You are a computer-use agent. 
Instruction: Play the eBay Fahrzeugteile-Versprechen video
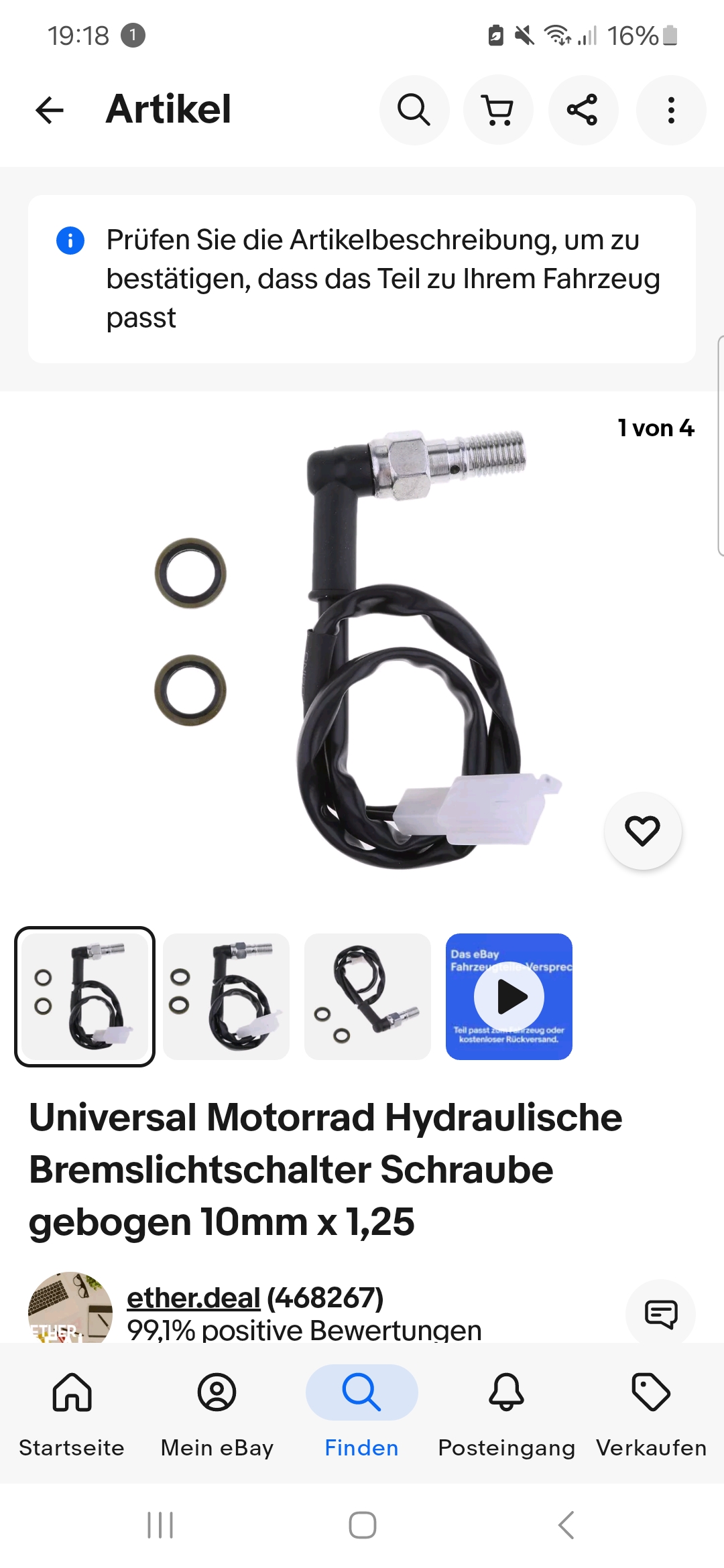(x=509, y=996)
